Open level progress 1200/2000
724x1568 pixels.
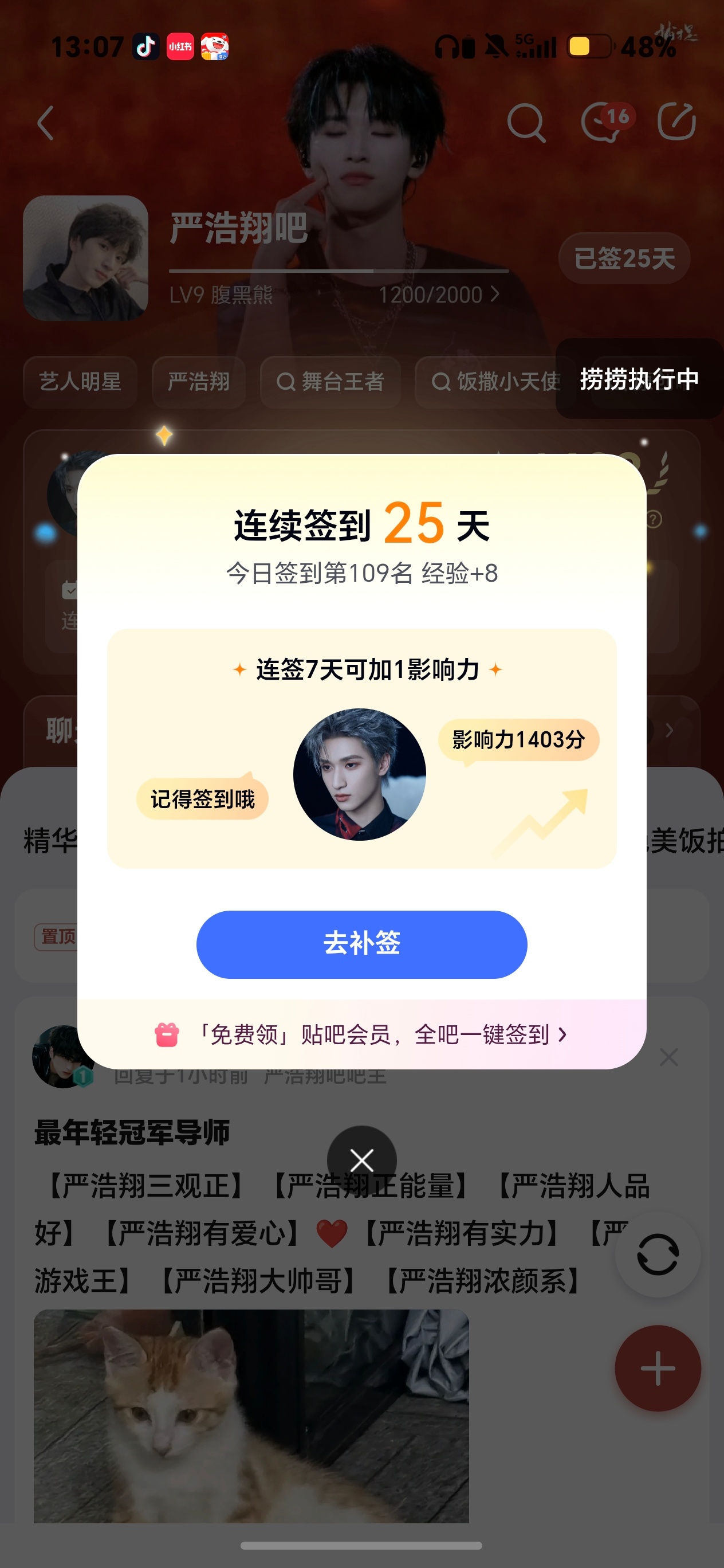click(438, 295)
